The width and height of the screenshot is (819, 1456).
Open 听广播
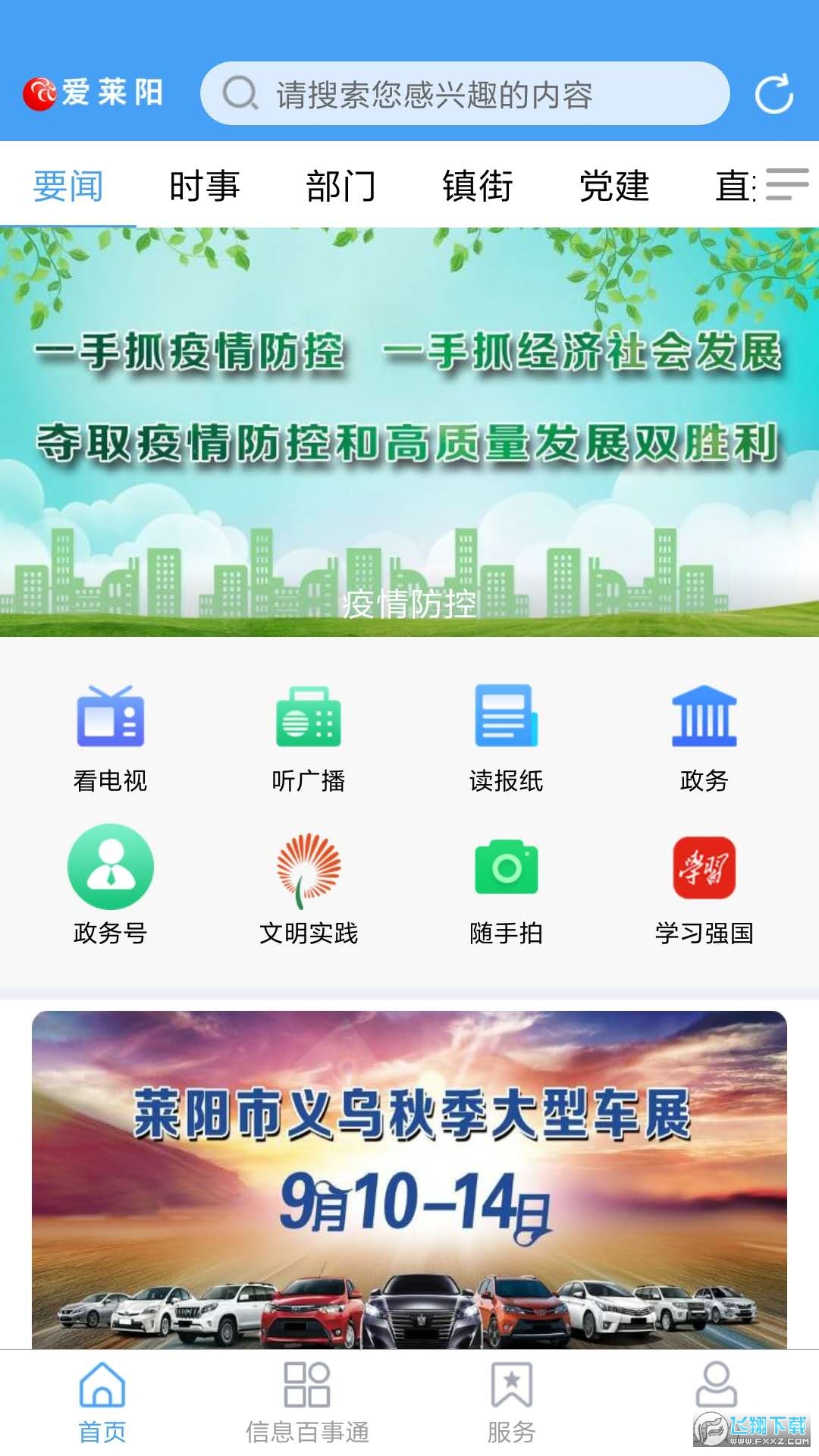point(308,737)
